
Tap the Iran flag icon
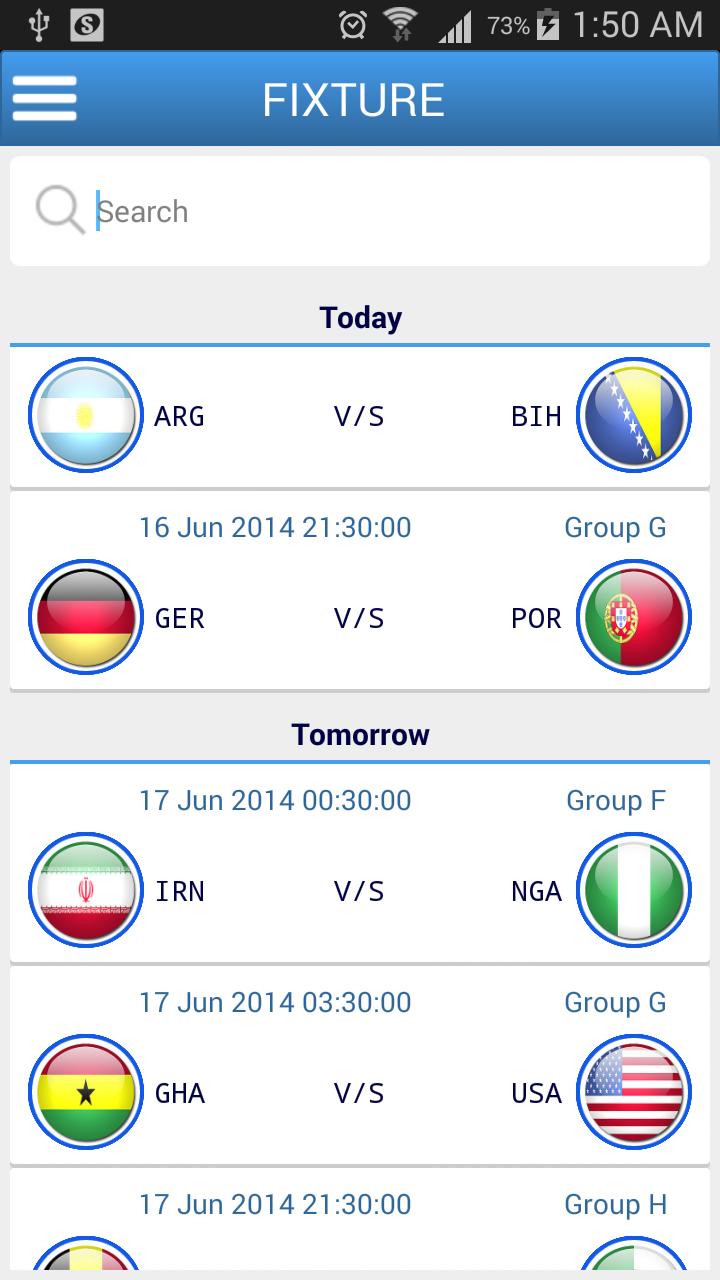(85, 890)
